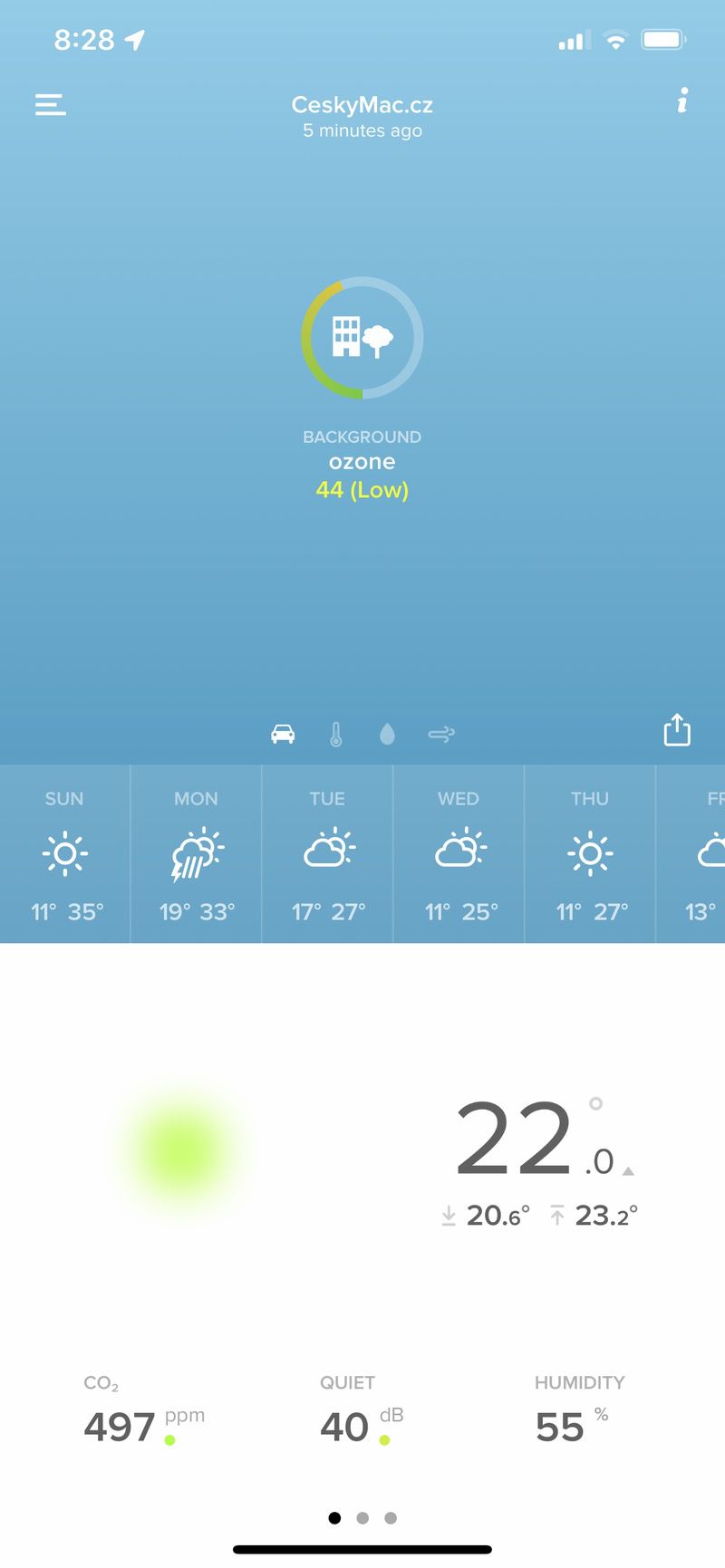Image resolution: width=725 pixels, height=1568 pixels.
Task: Tap the indoor temperature 22.0° reading
Action: click(x=535, y=1141)
